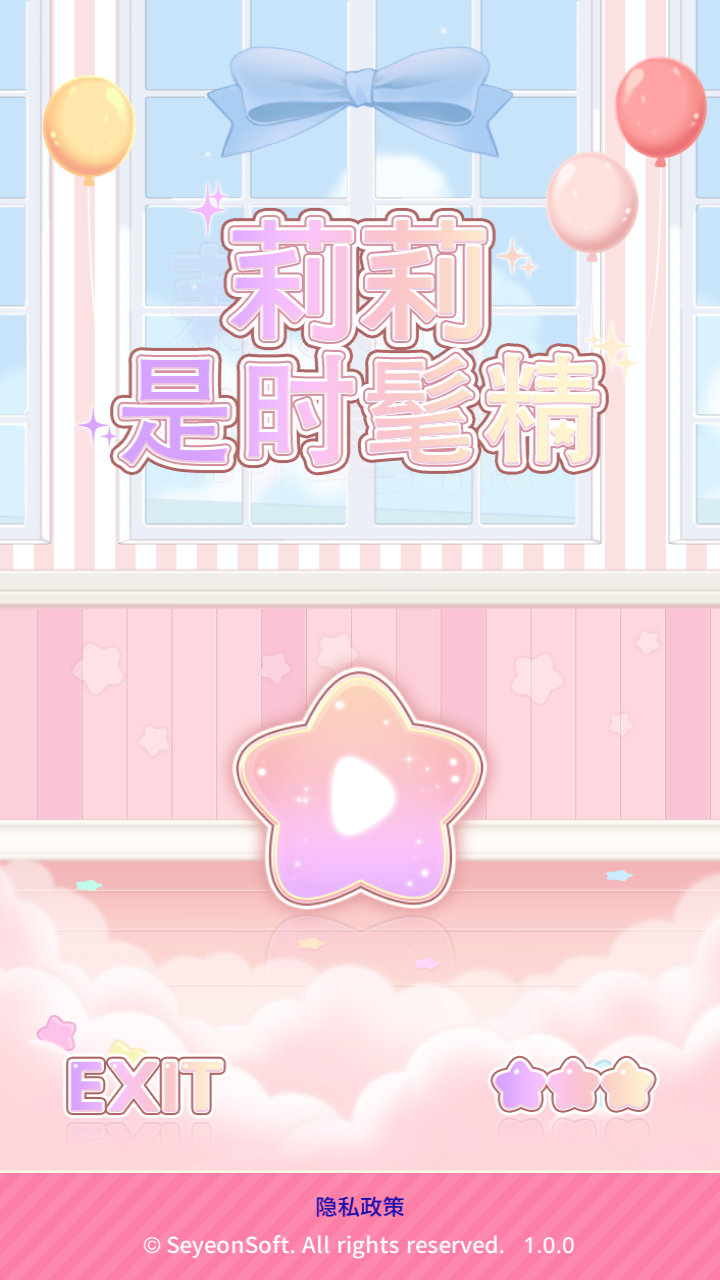Screen dimensions: 720x1280
Task: Open the three-star rating button
Action: pyautogui.click(x=573, y=1085)
